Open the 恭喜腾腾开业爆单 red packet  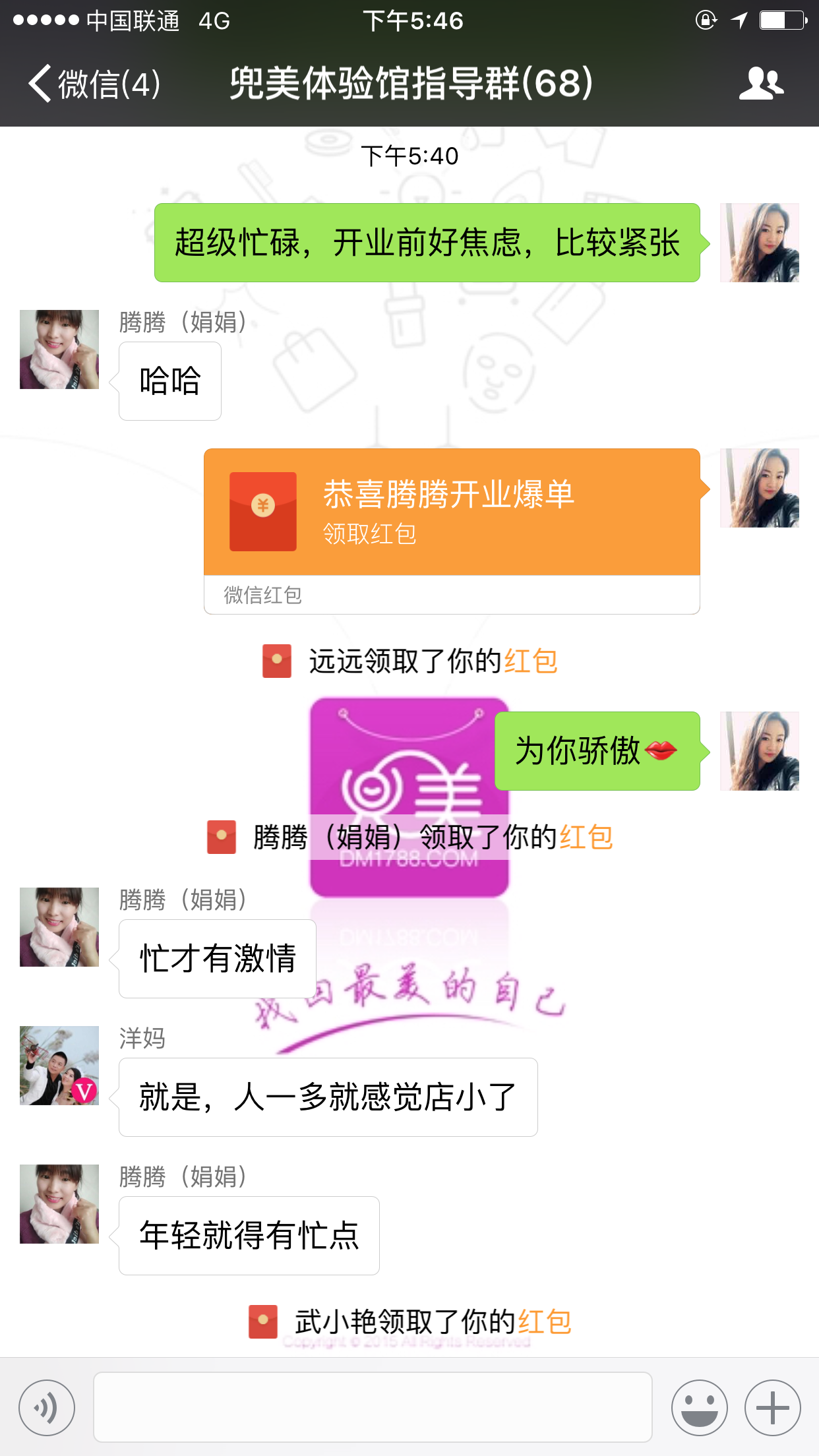pos(452,512)
